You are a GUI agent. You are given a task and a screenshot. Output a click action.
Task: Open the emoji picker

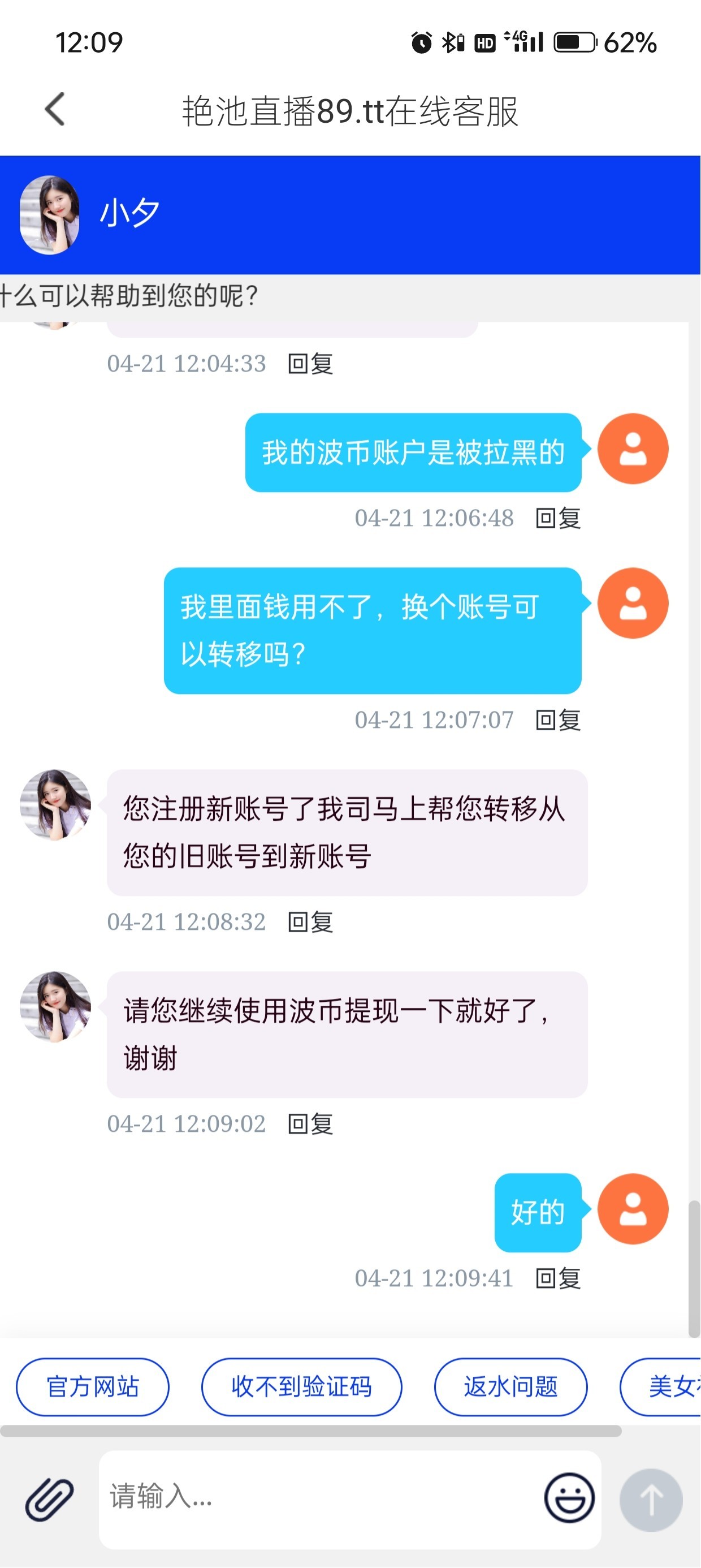click(569, 1497)
